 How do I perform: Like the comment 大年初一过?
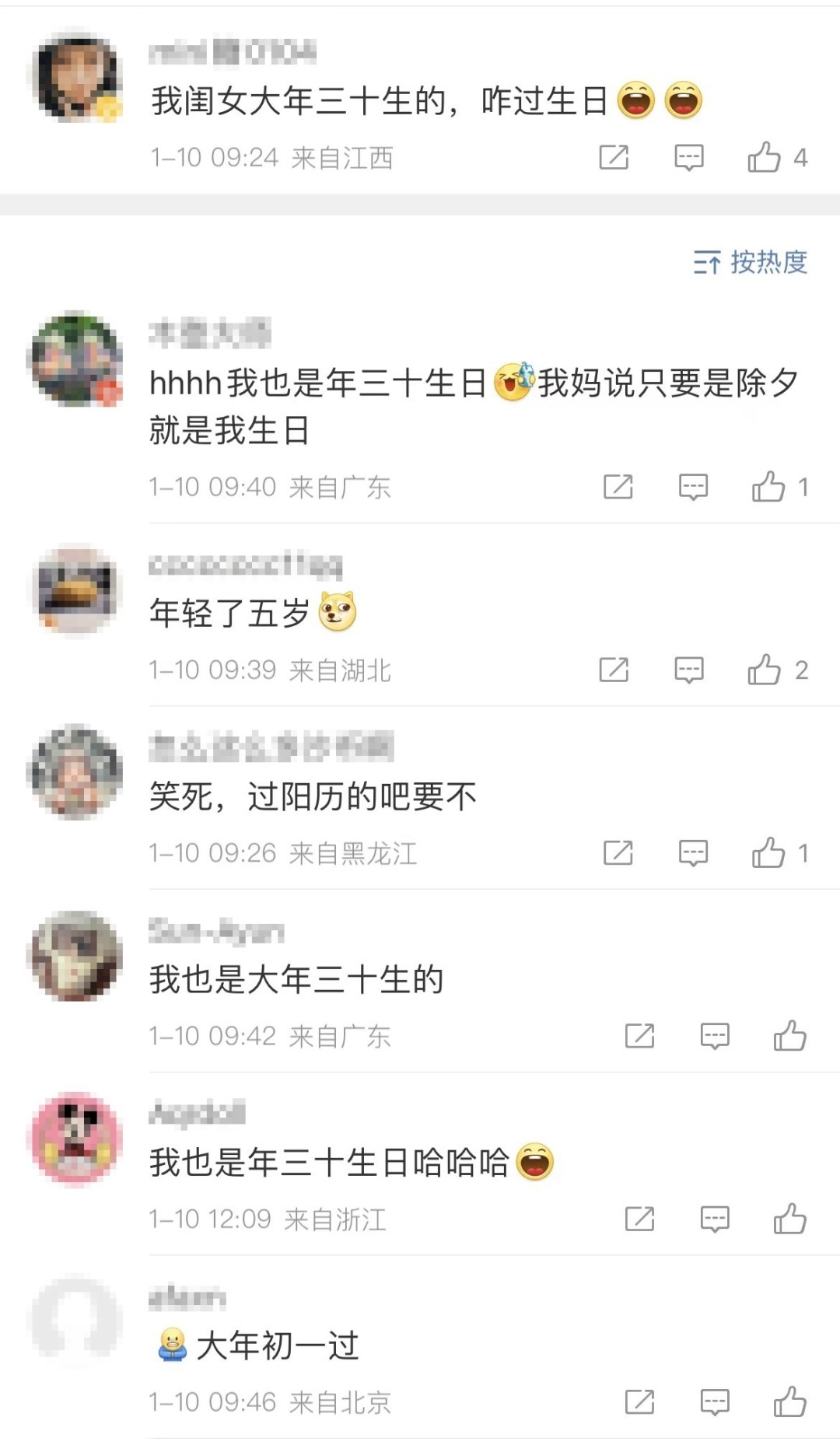click(789, 1402)
